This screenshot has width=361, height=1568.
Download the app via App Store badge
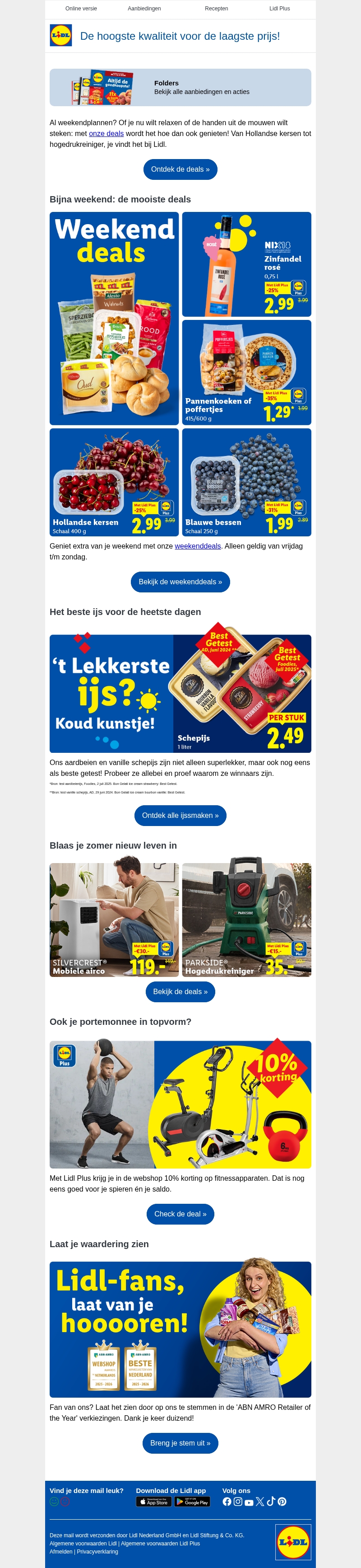coord(153,1502)
